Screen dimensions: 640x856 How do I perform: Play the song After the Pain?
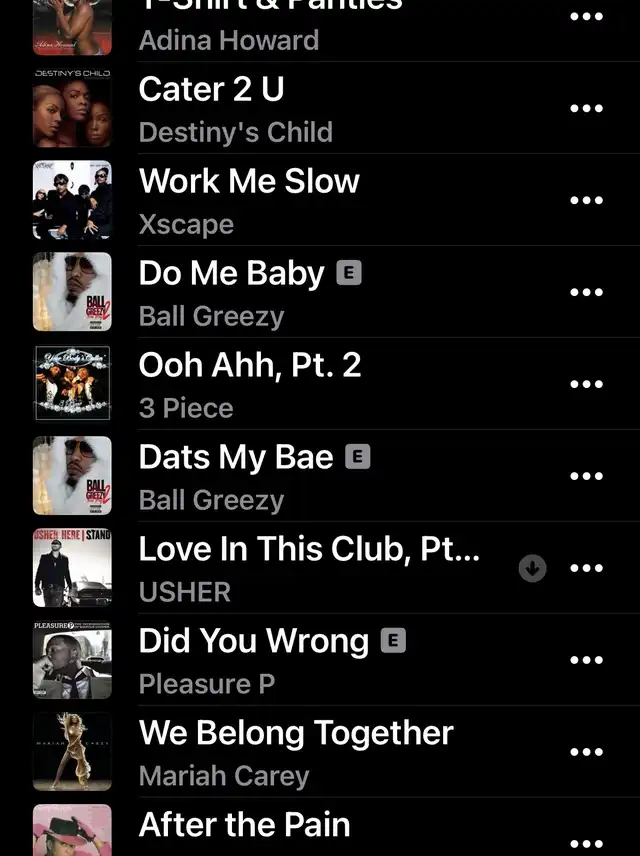(x=300, y=828)
